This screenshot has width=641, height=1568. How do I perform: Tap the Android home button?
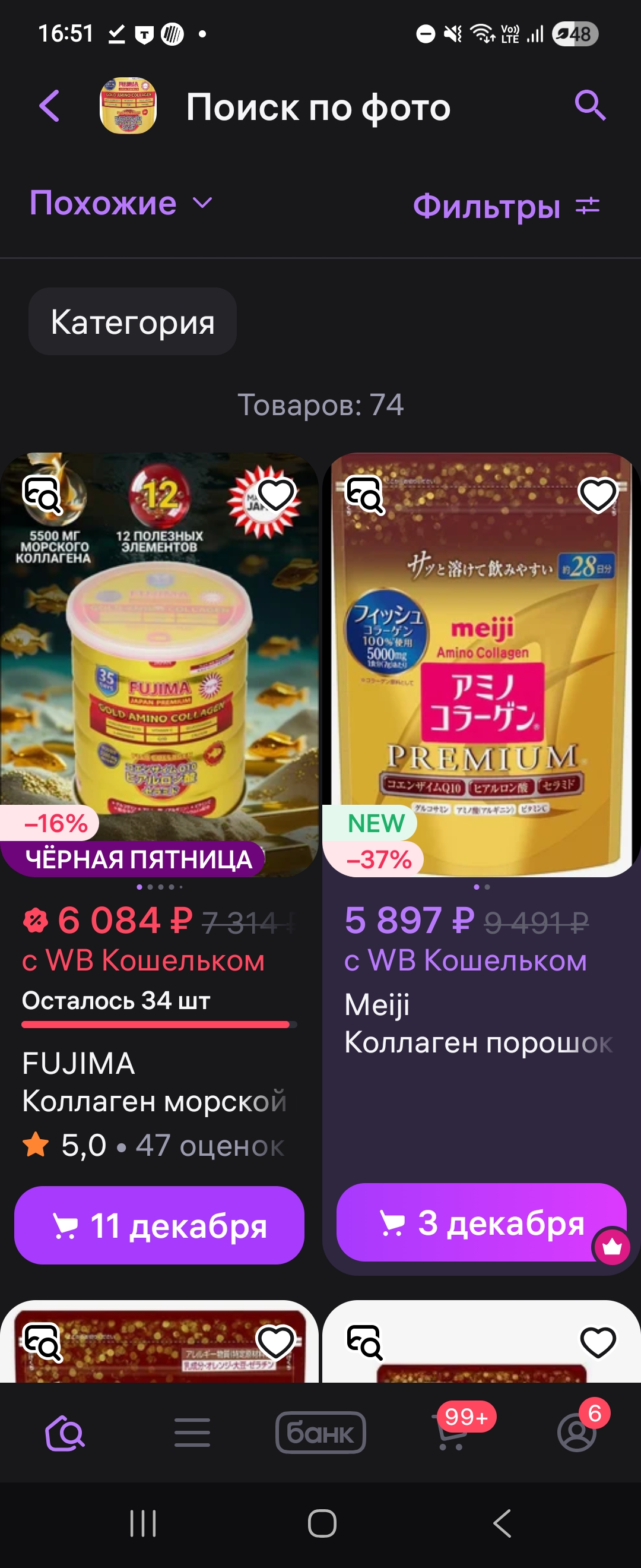click(x=322, y=1523)
